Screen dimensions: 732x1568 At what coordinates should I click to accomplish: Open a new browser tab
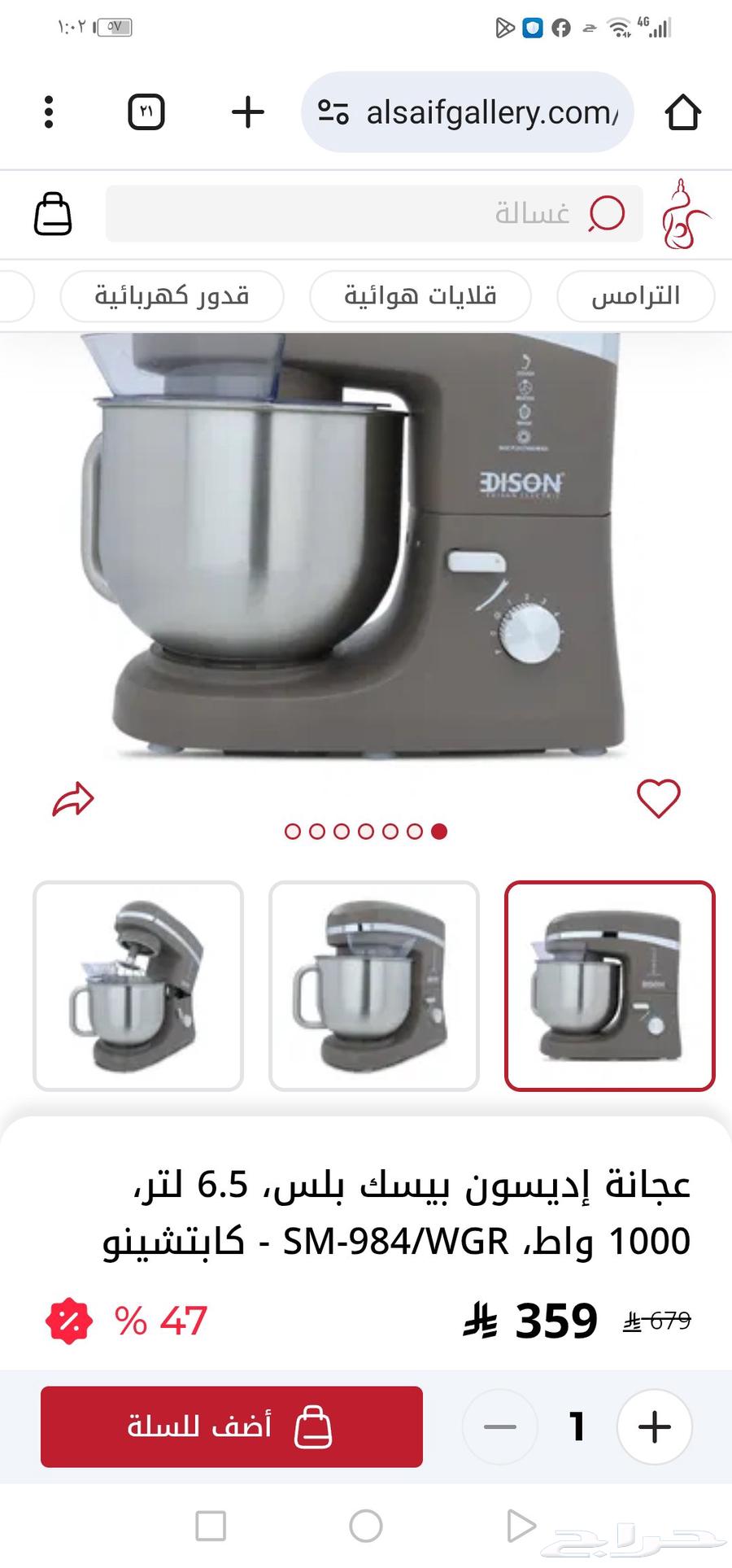tap(248, 112)
